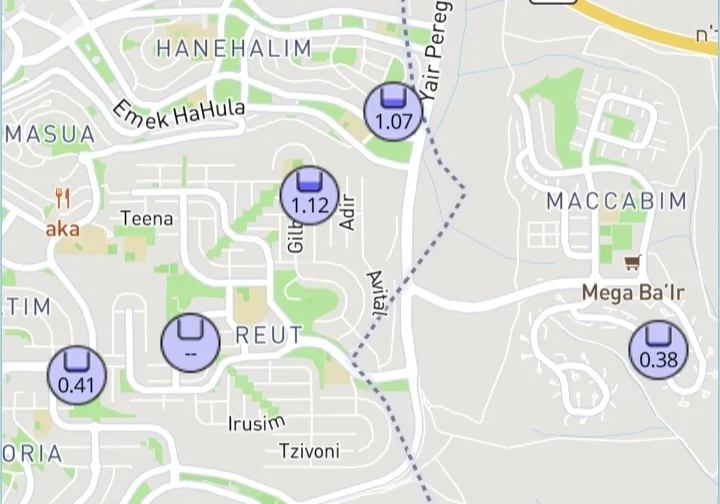The width and height of the screenshot is (720, 504).
Task: Choose the 0.38 marker near Maccabim
Action: [658, 350]
